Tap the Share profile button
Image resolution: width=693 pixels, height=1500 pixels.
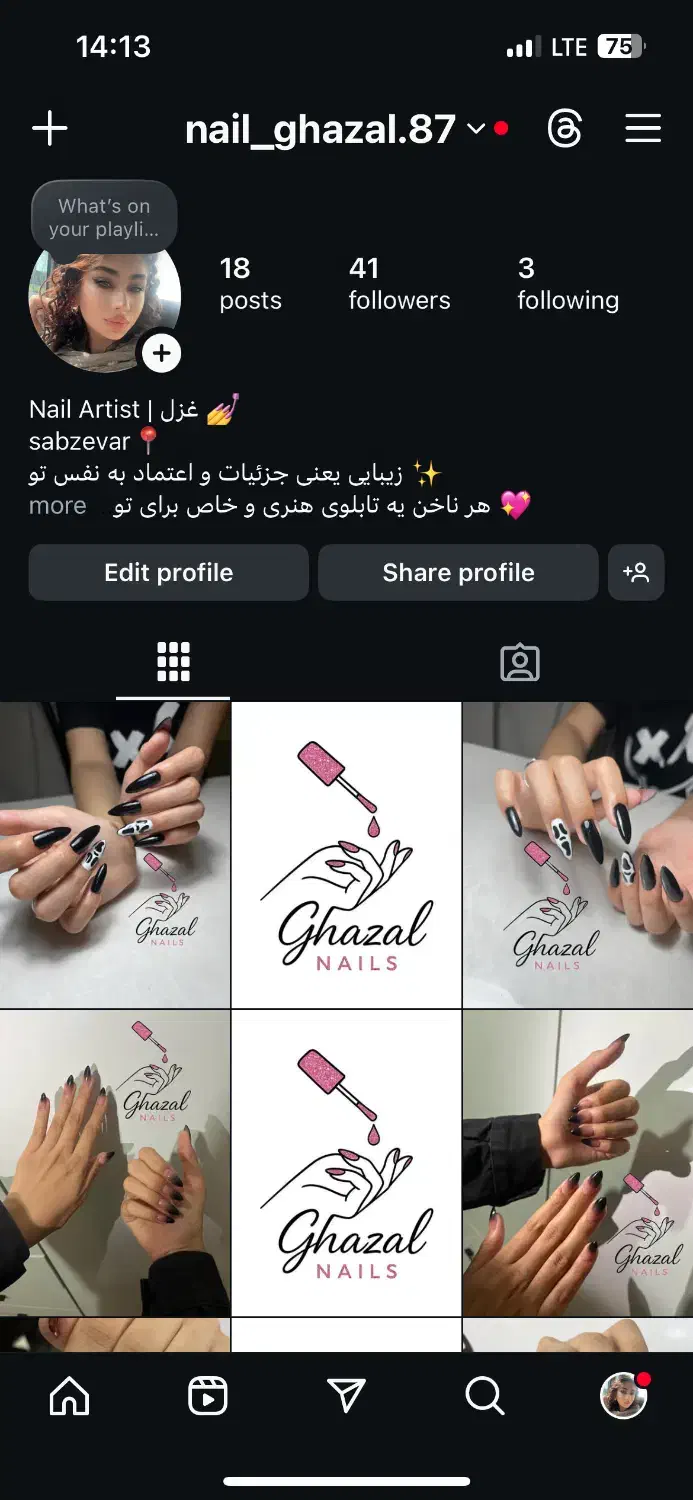pyautogui.click(x=458, y=573)
